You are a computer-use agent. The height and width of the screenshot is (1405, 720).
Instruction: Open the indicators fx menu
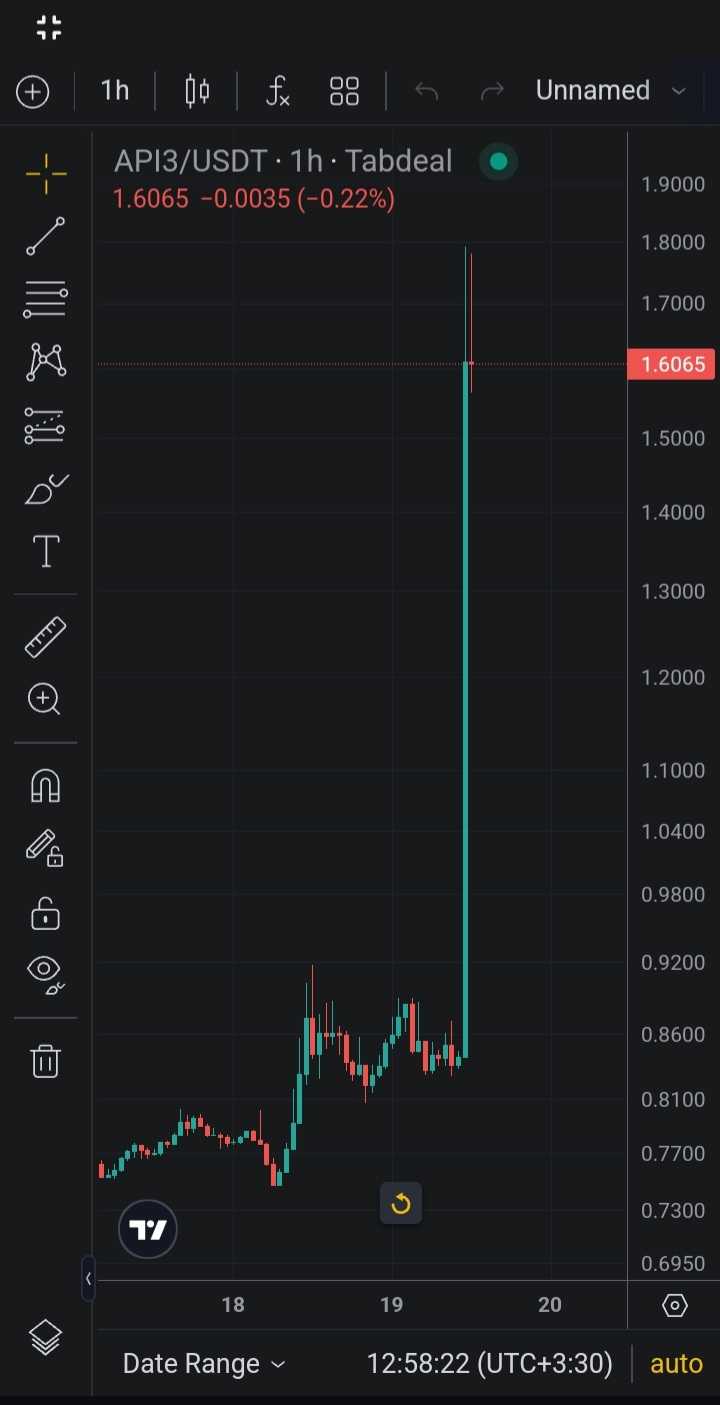(x=277, y=92)
